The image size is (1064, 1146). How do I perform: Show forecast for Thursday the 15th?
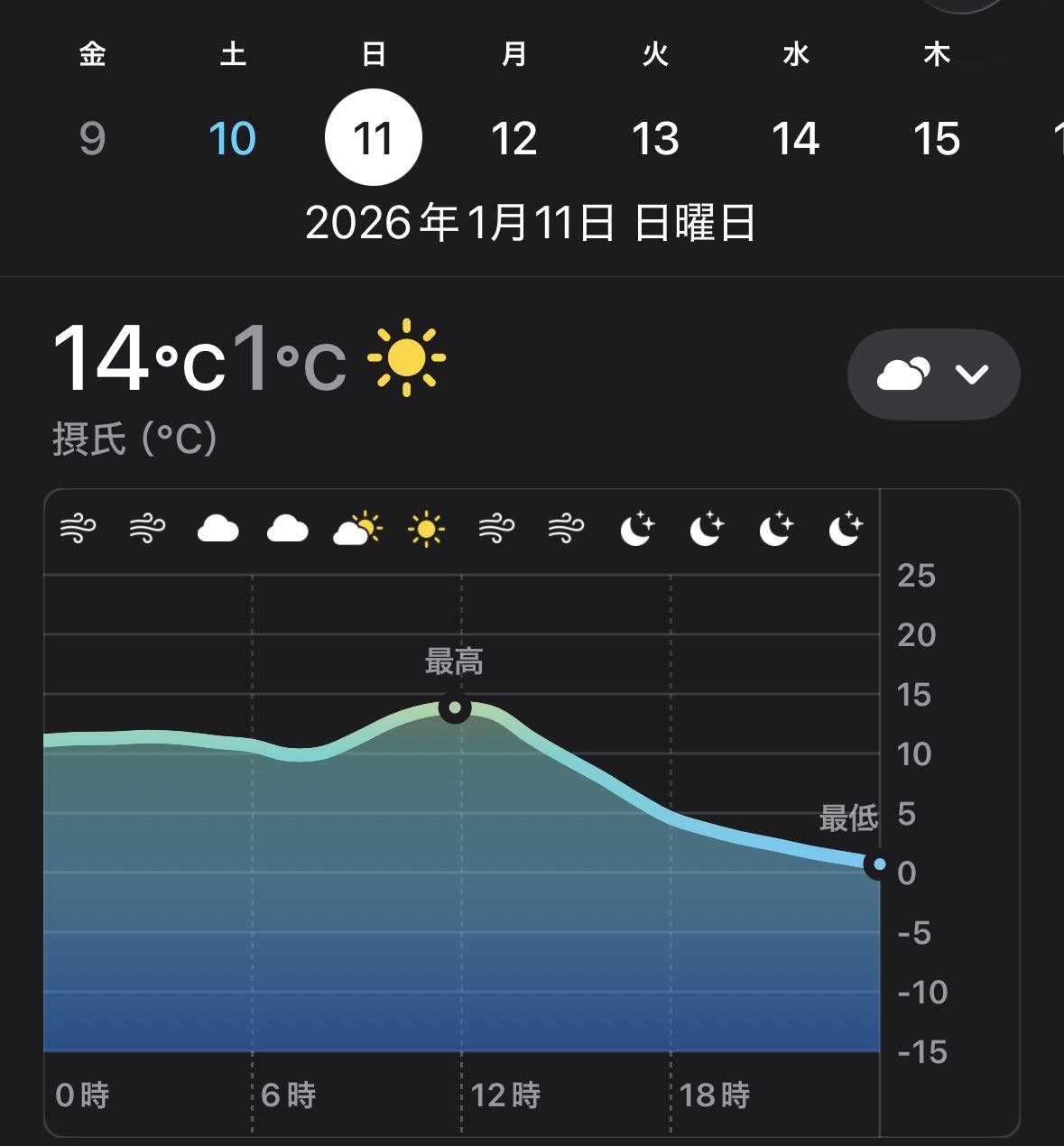(x=937, y=138)
